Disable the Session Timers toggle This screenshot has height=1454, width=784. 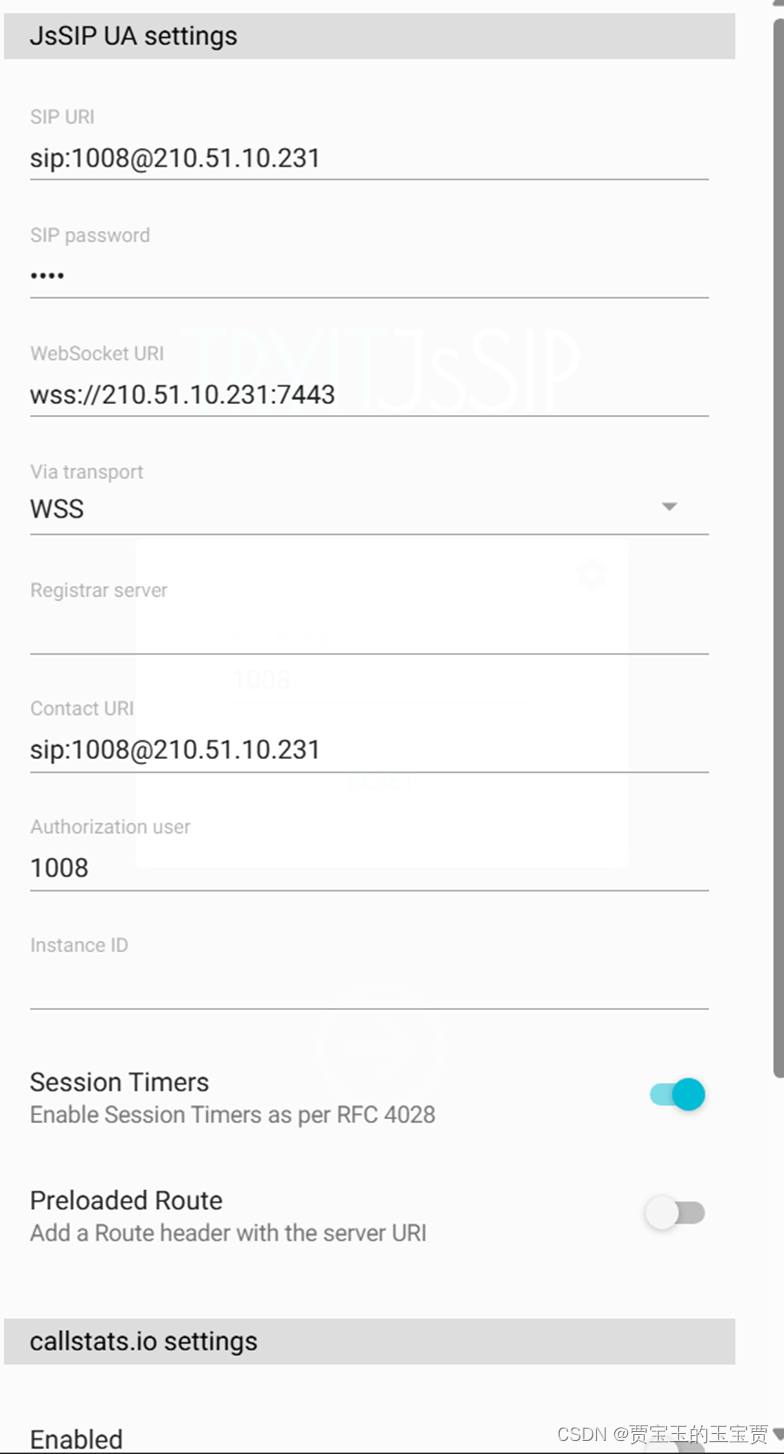pos(676,1094)
